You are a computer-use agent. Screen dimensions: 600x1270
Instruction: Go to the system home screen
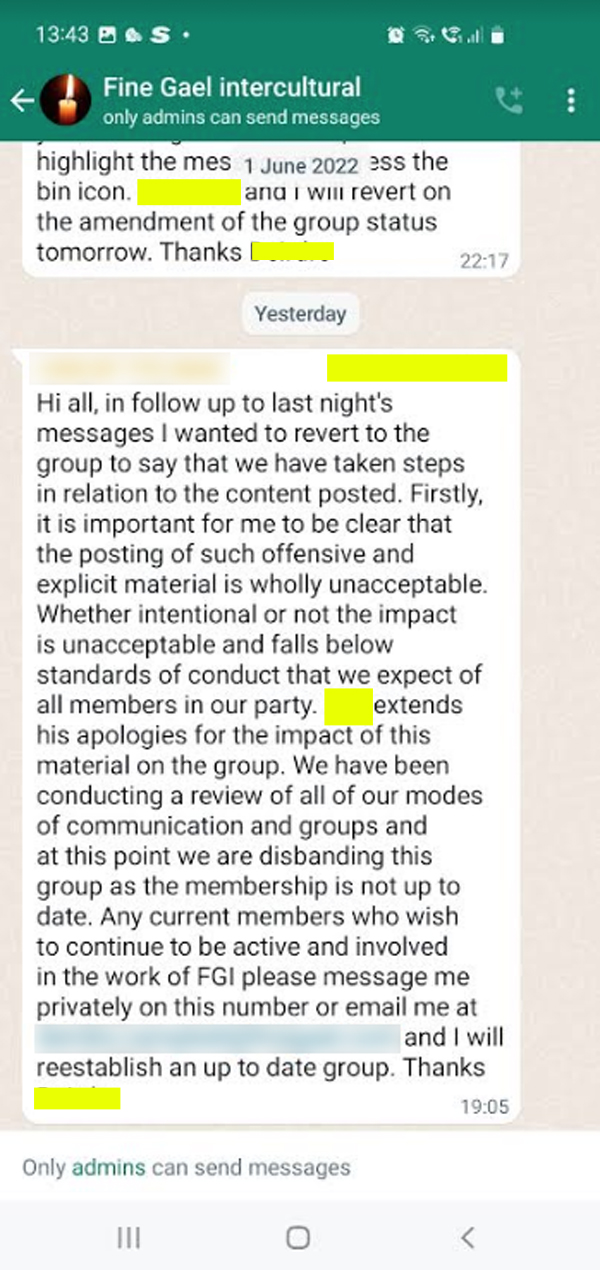(298, 1238)
